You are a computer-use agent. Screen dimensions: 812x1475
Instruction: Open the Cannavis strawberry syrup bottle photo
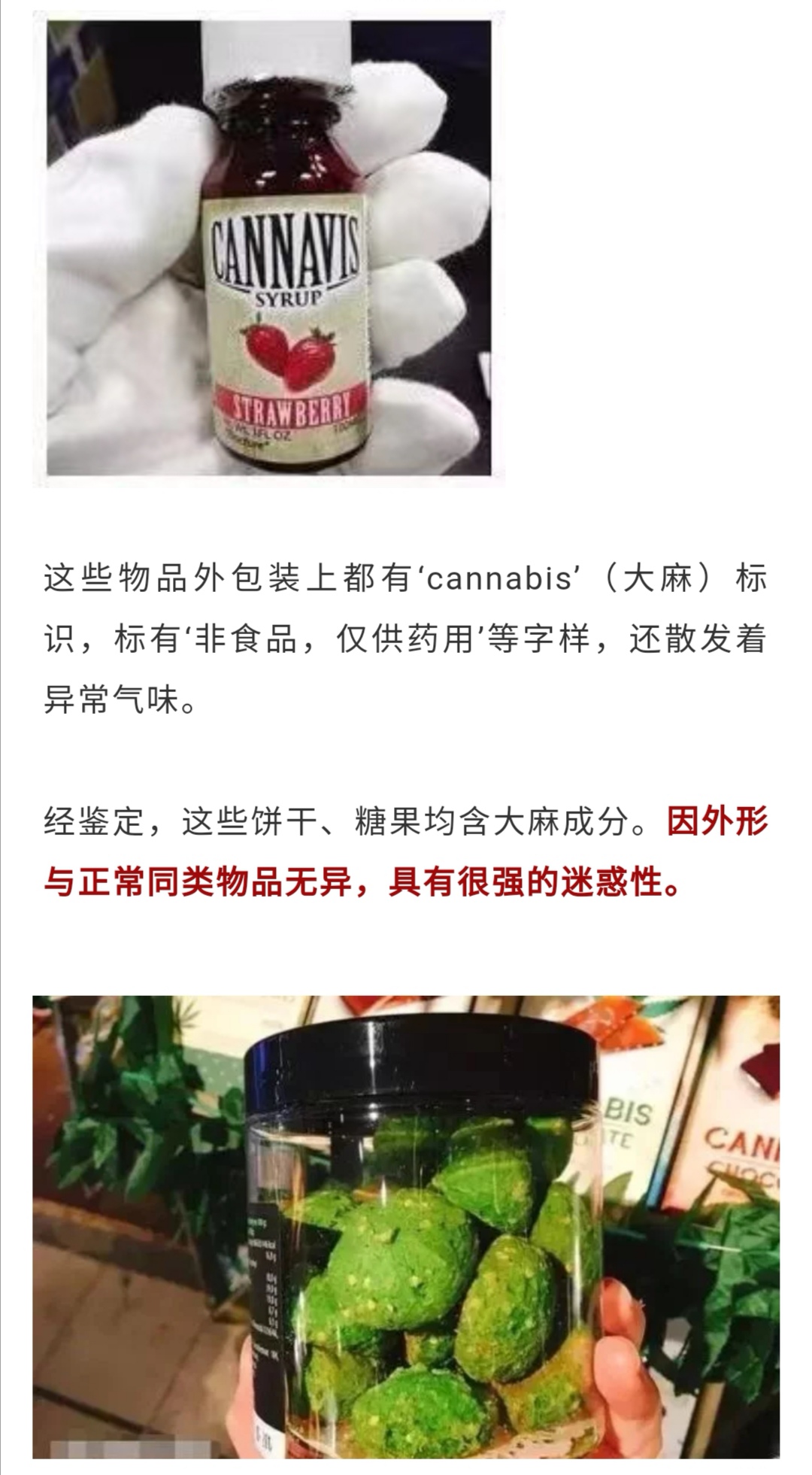point(269,247)
